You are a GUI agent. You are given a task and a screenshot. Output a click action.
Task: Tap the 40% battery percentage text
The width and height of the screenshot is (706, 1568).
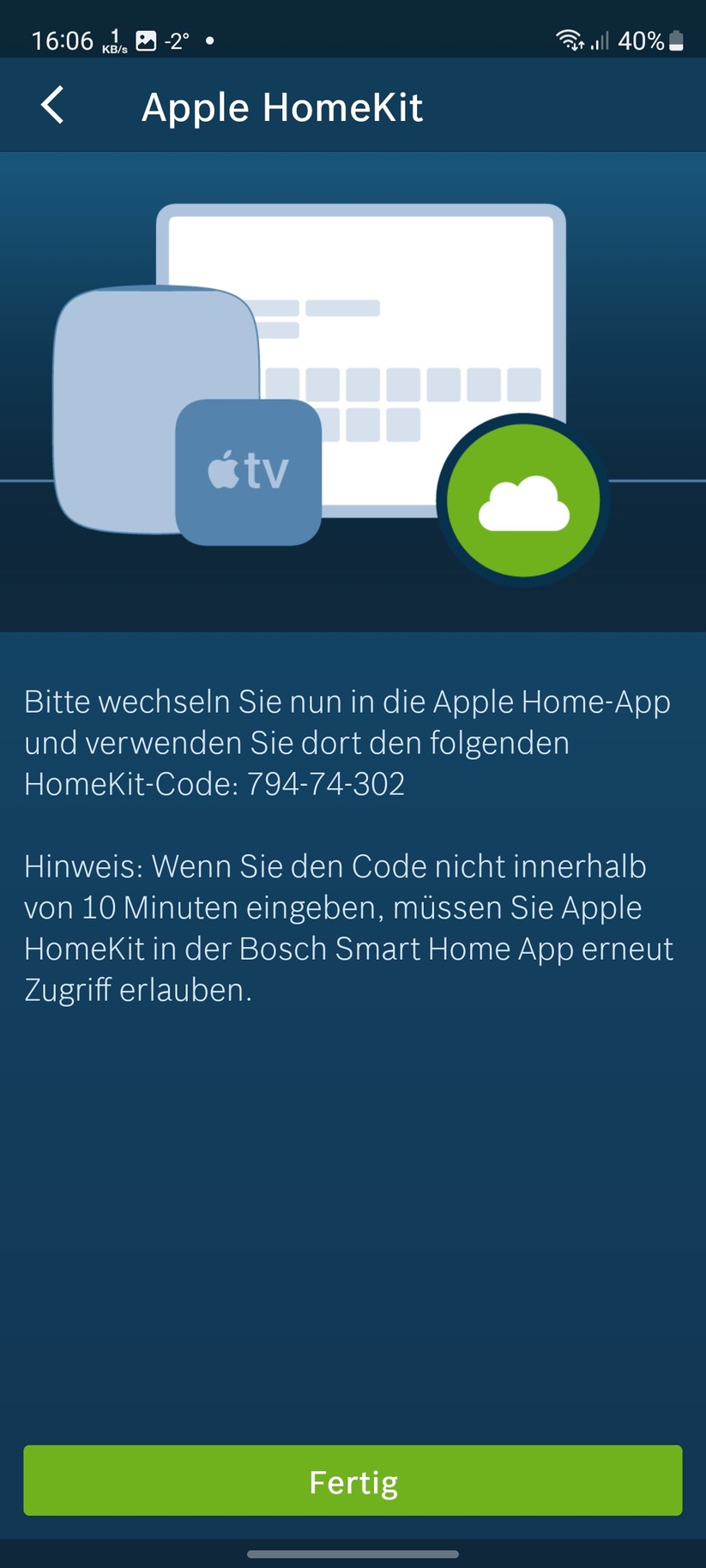(x=640, y=39)
